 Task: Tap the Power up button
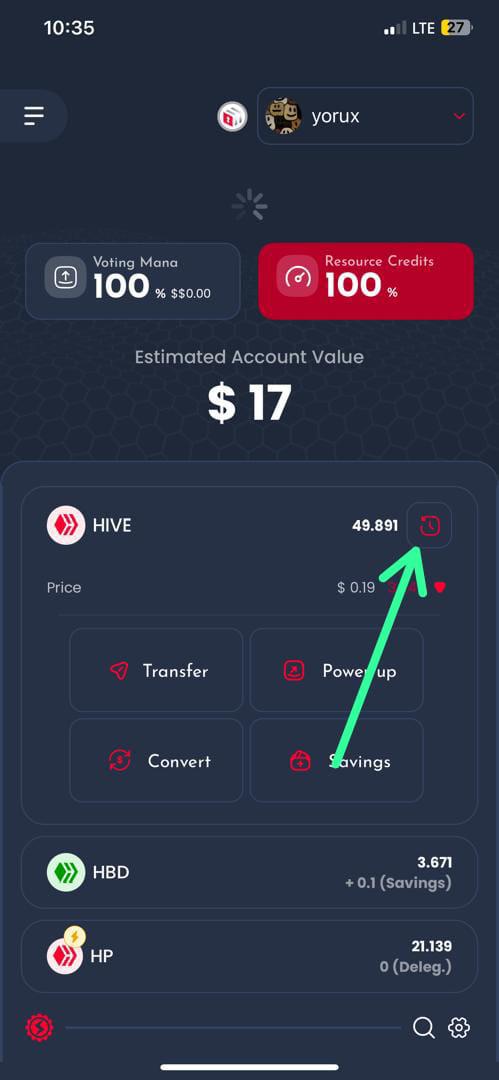tap(336, 670)
